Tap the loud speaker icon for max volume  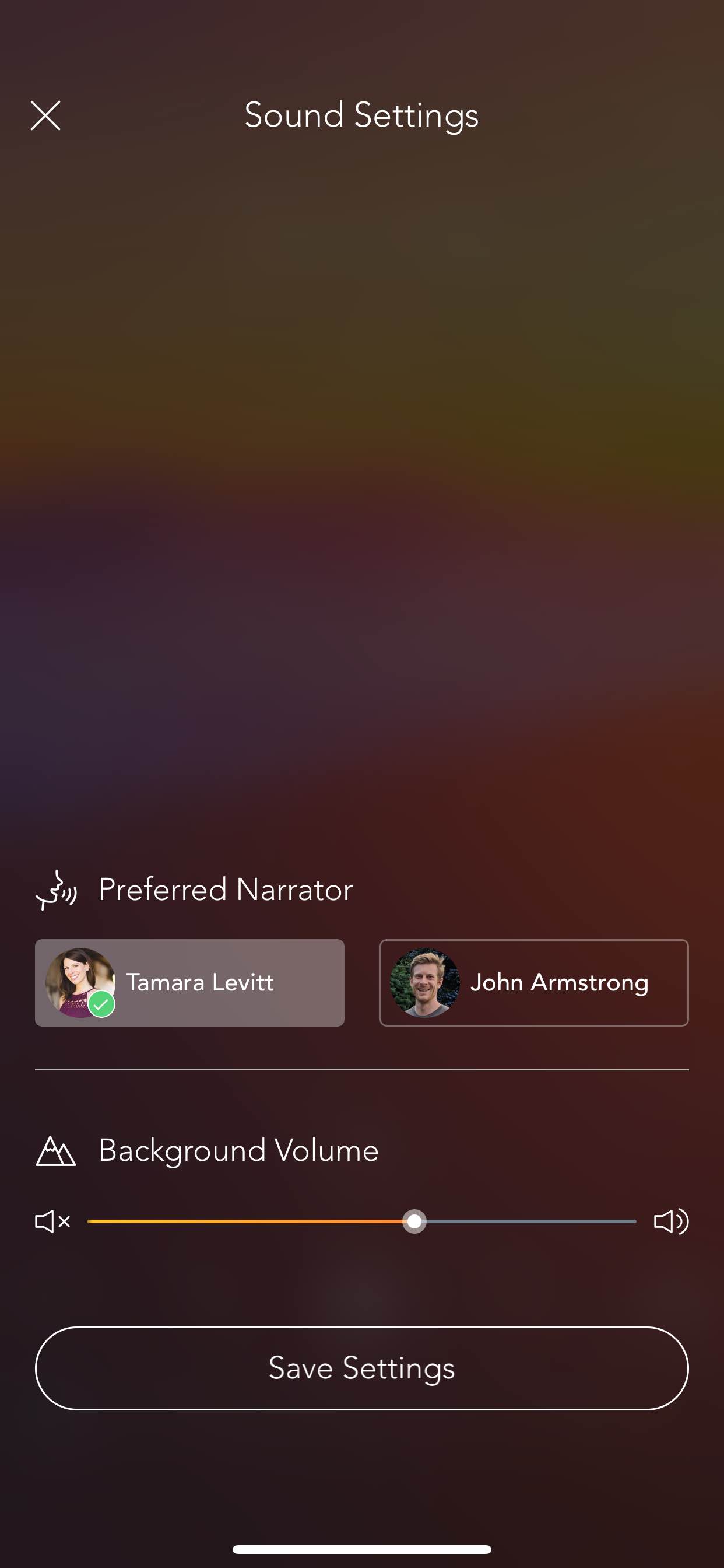(671, 1221)
